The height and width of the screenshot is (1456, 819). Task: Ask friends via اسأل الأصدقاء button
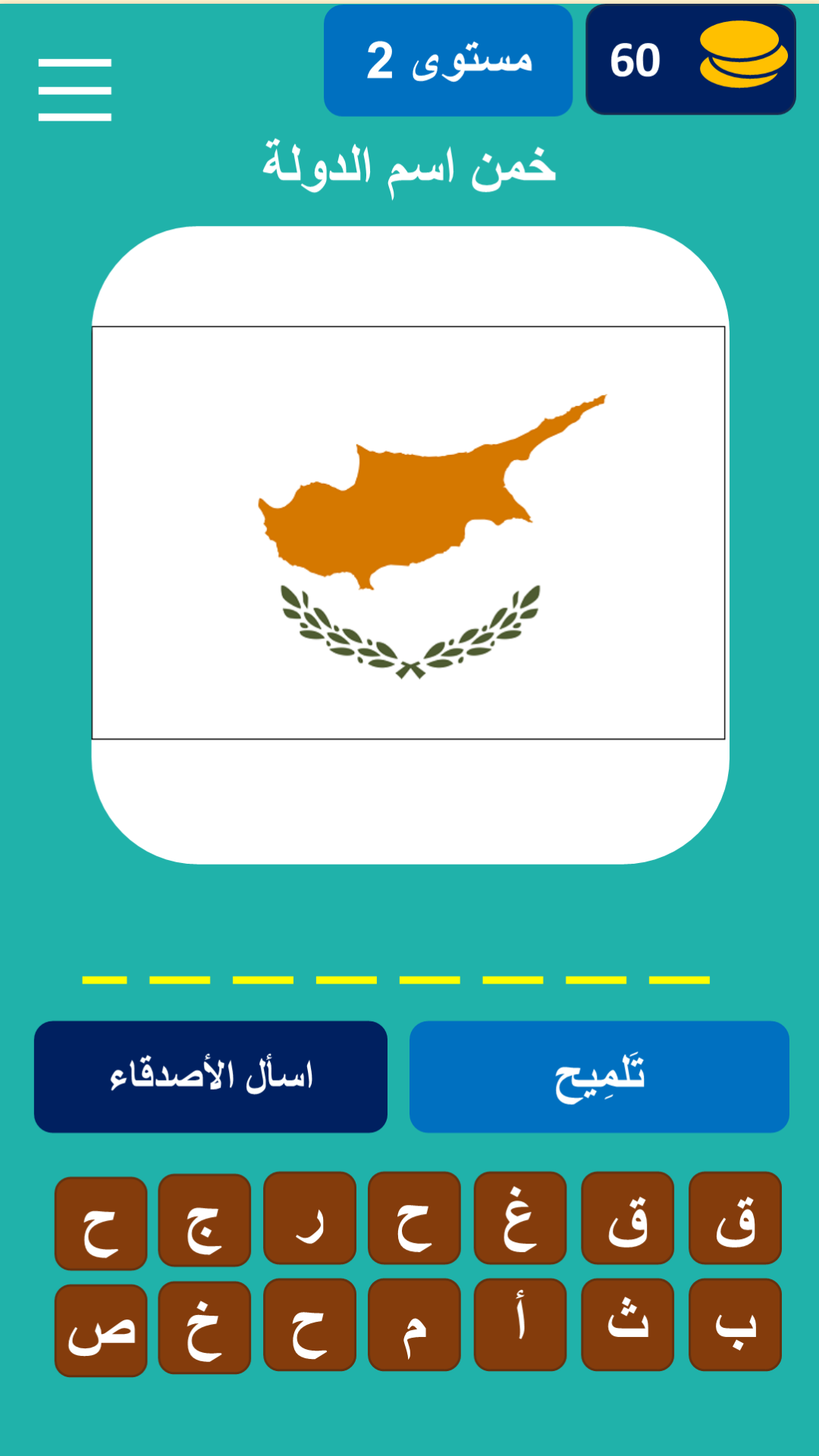coord(211,1076)
